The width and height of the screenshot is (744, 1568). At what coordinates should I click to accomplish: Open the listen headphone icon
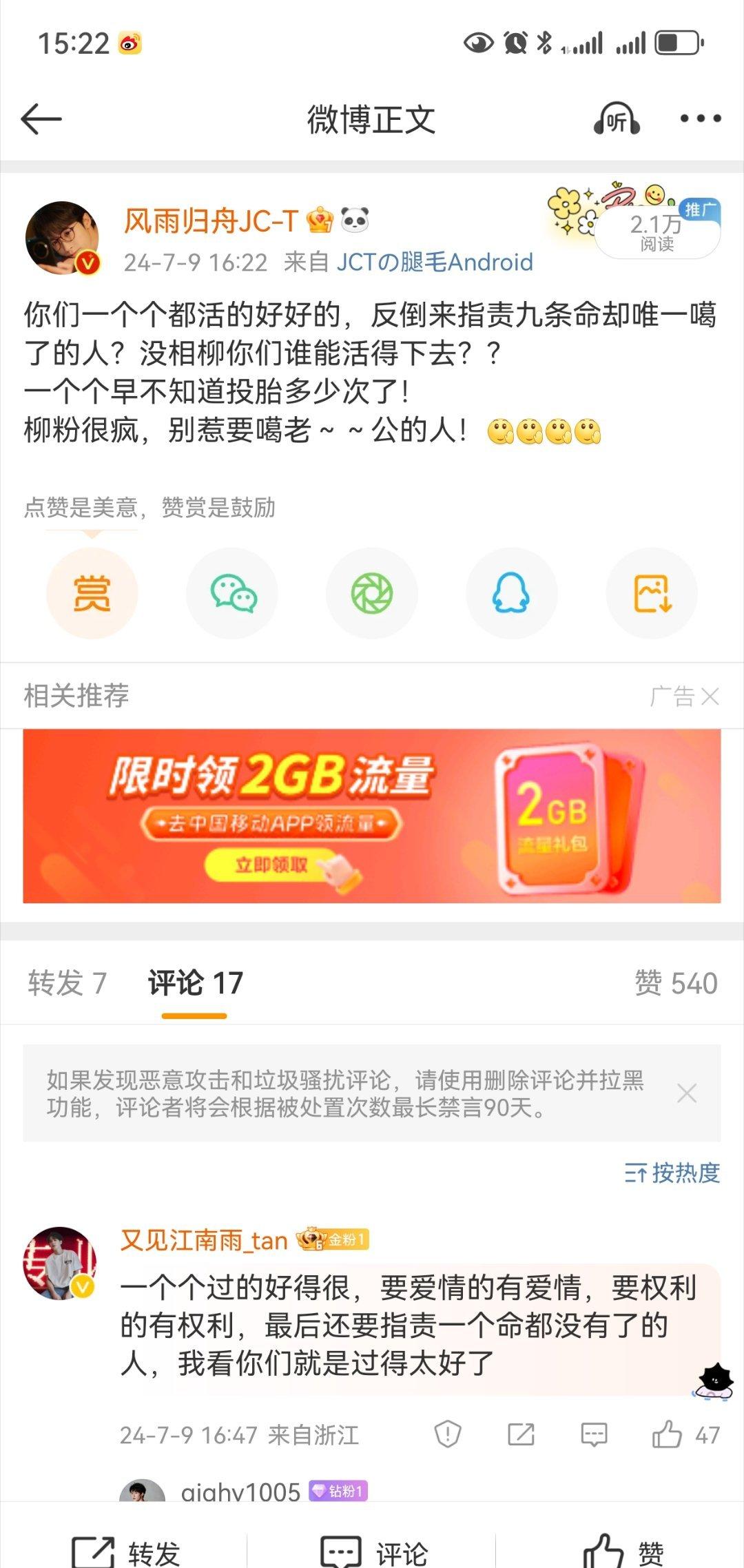tap(617, 119)
